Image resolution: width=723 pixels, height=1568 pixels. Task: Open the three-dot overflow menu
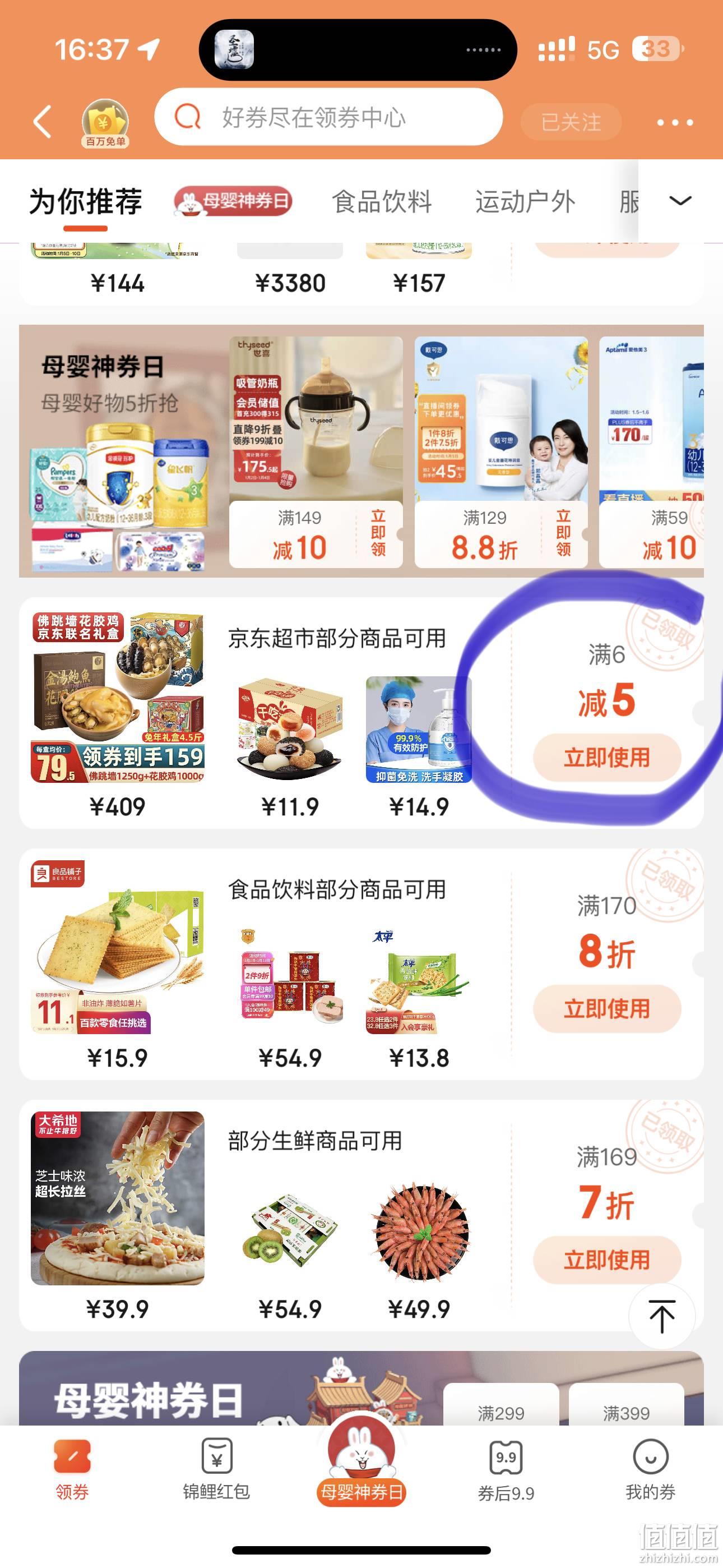coord(675,122)
